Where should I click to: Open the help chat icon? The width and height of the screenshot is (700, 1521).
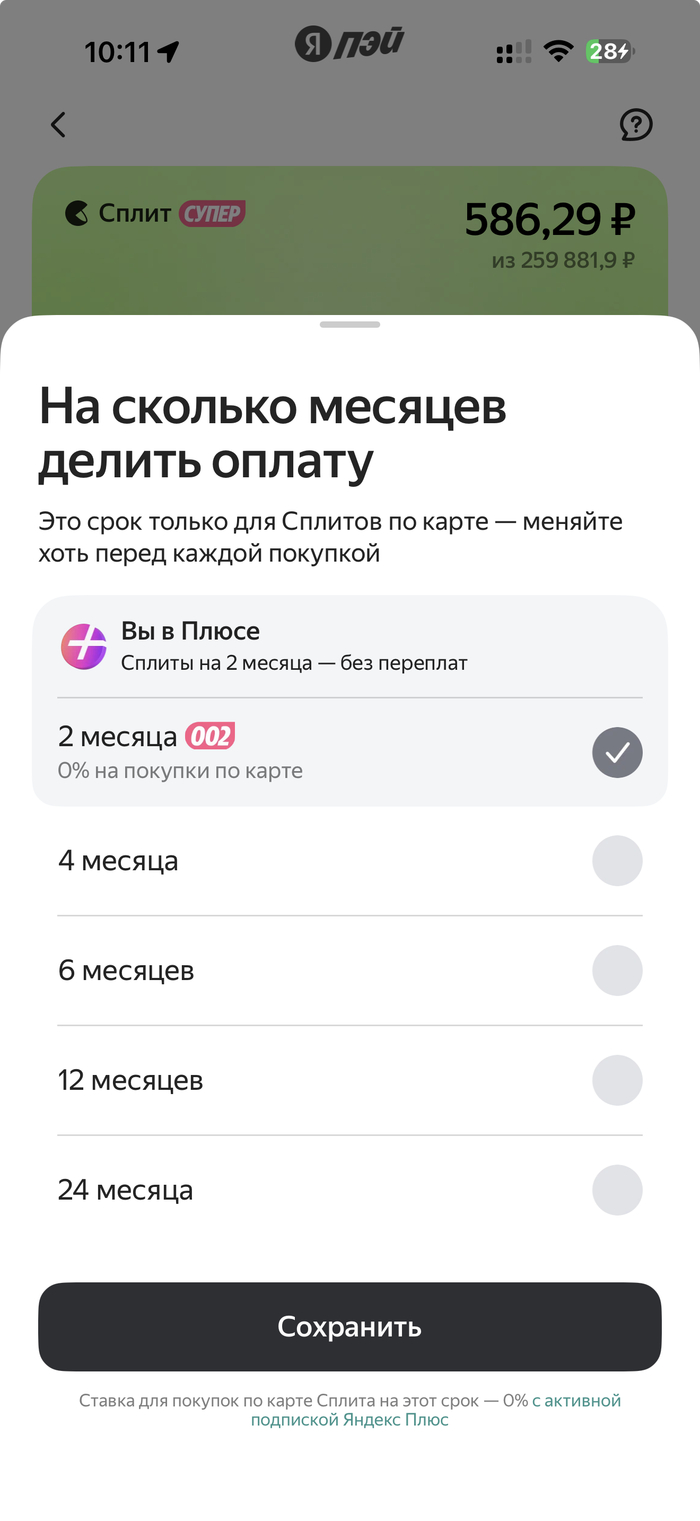point(636,125)
